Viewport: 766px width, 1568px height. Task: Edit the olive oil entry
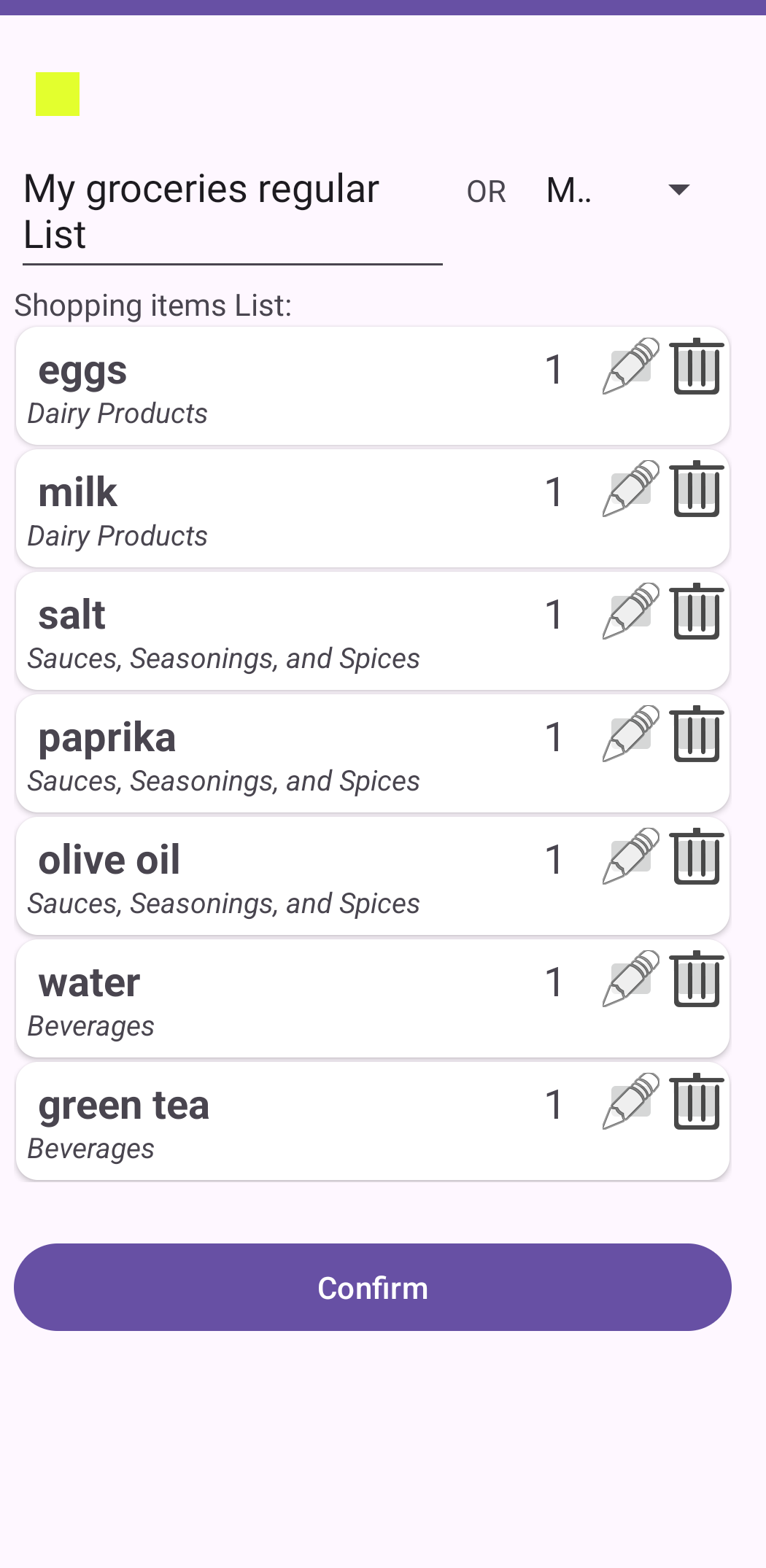627,858
